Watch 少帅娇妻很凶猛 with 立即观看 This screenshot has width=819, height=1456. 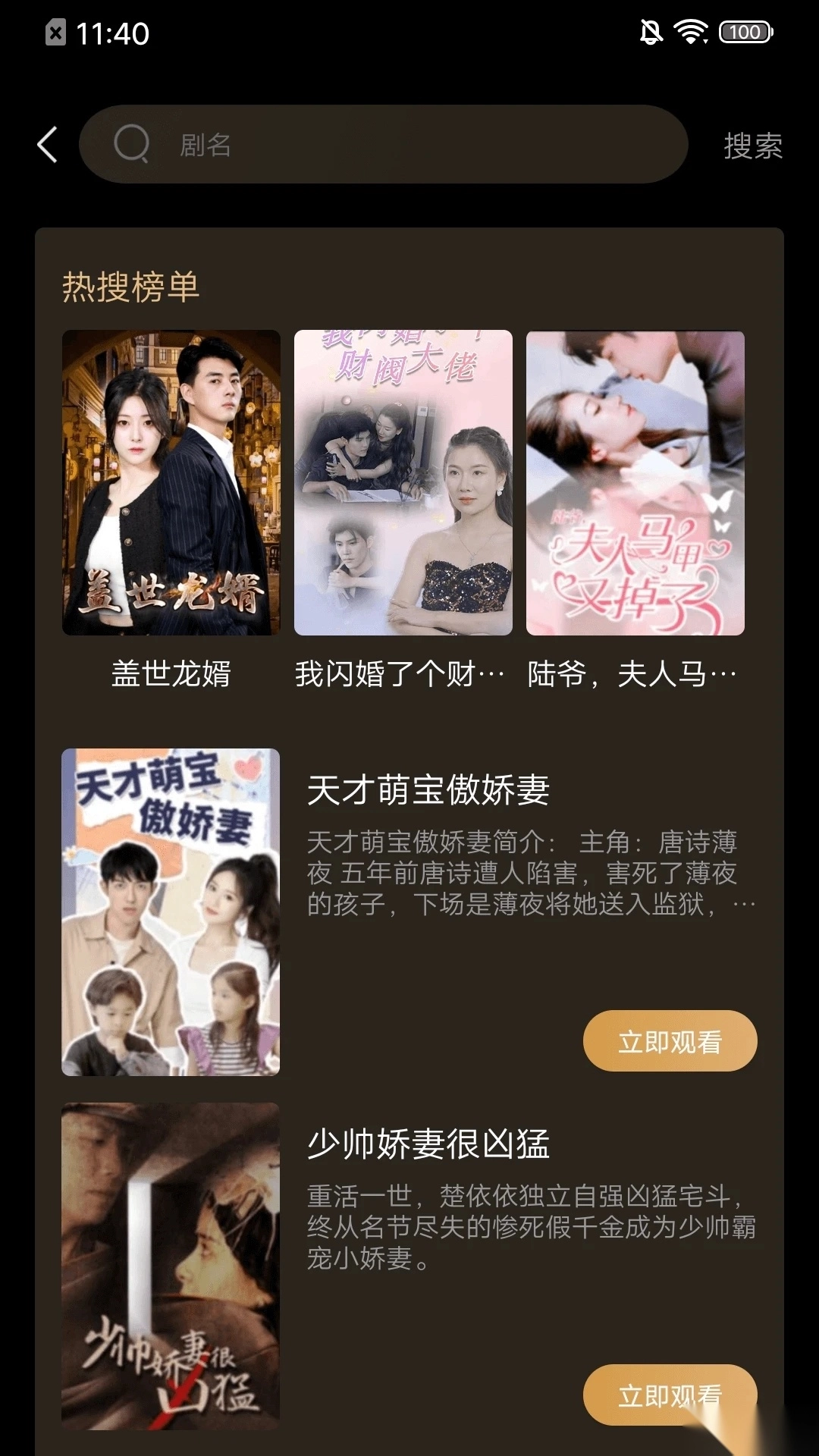pyautogui.click(x=670, y=1395)
